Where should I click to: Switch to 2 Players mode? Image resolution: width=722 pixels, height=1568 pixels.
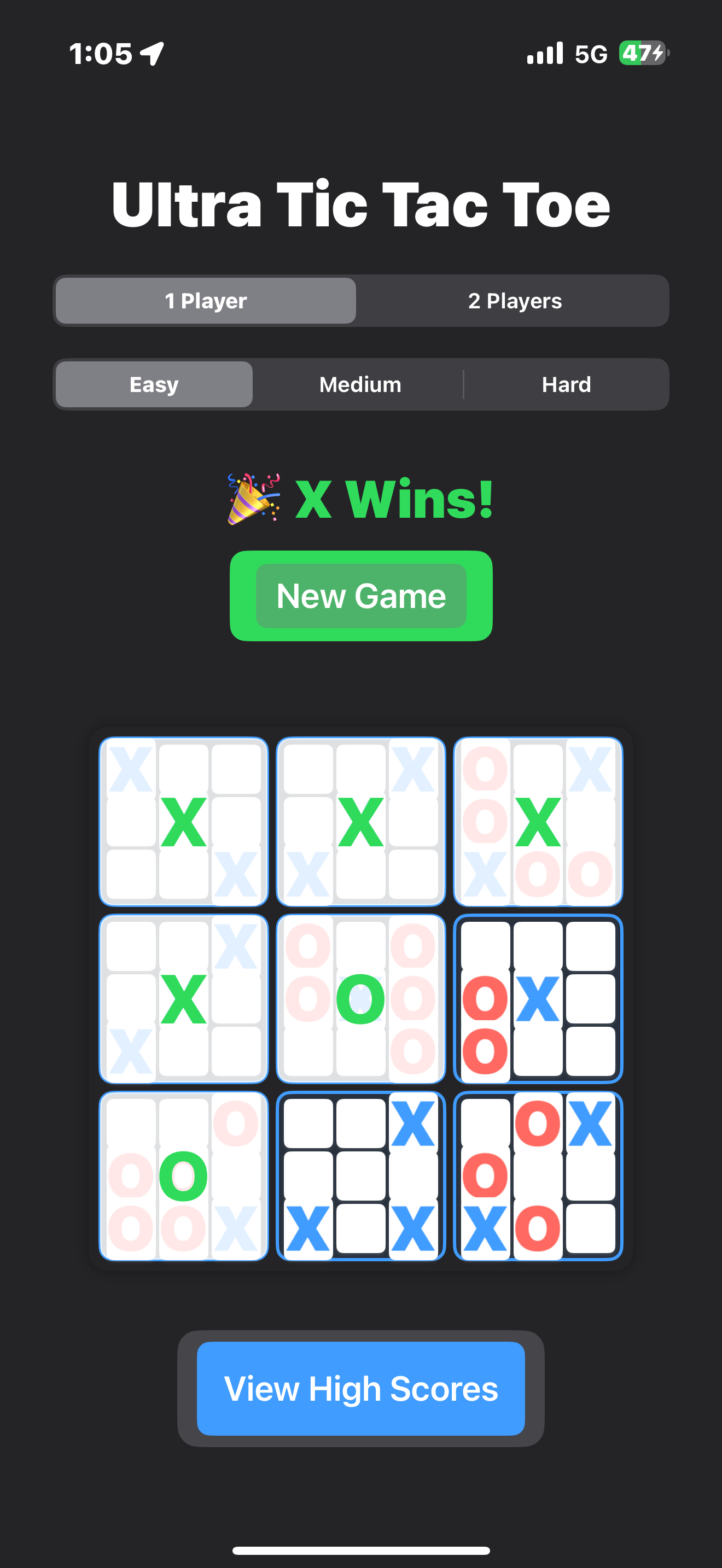[x=514, y=301]
